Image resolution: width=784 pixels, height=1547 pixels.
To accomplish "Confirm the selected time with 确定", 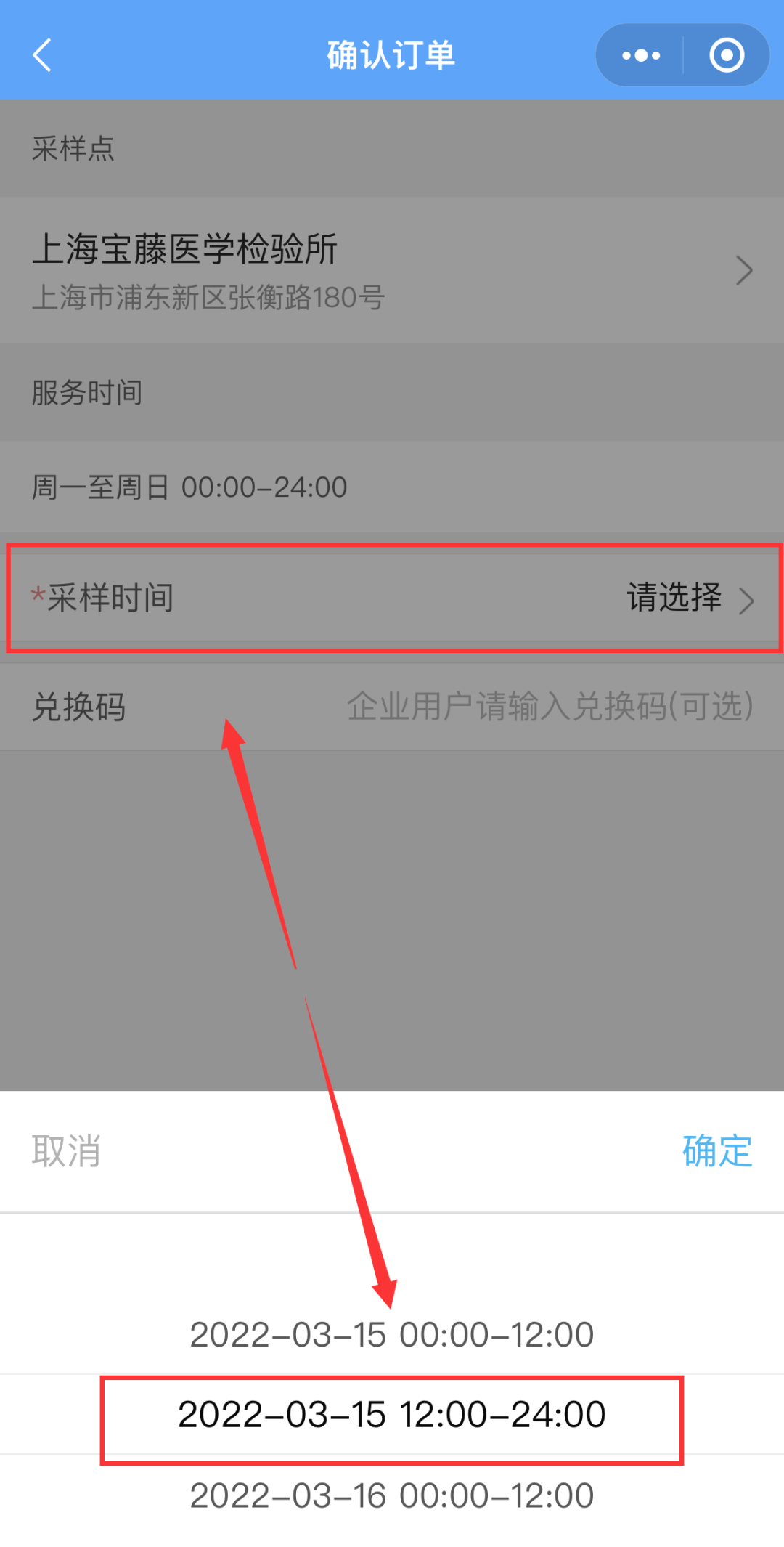I will click(x=716, y=1151).
